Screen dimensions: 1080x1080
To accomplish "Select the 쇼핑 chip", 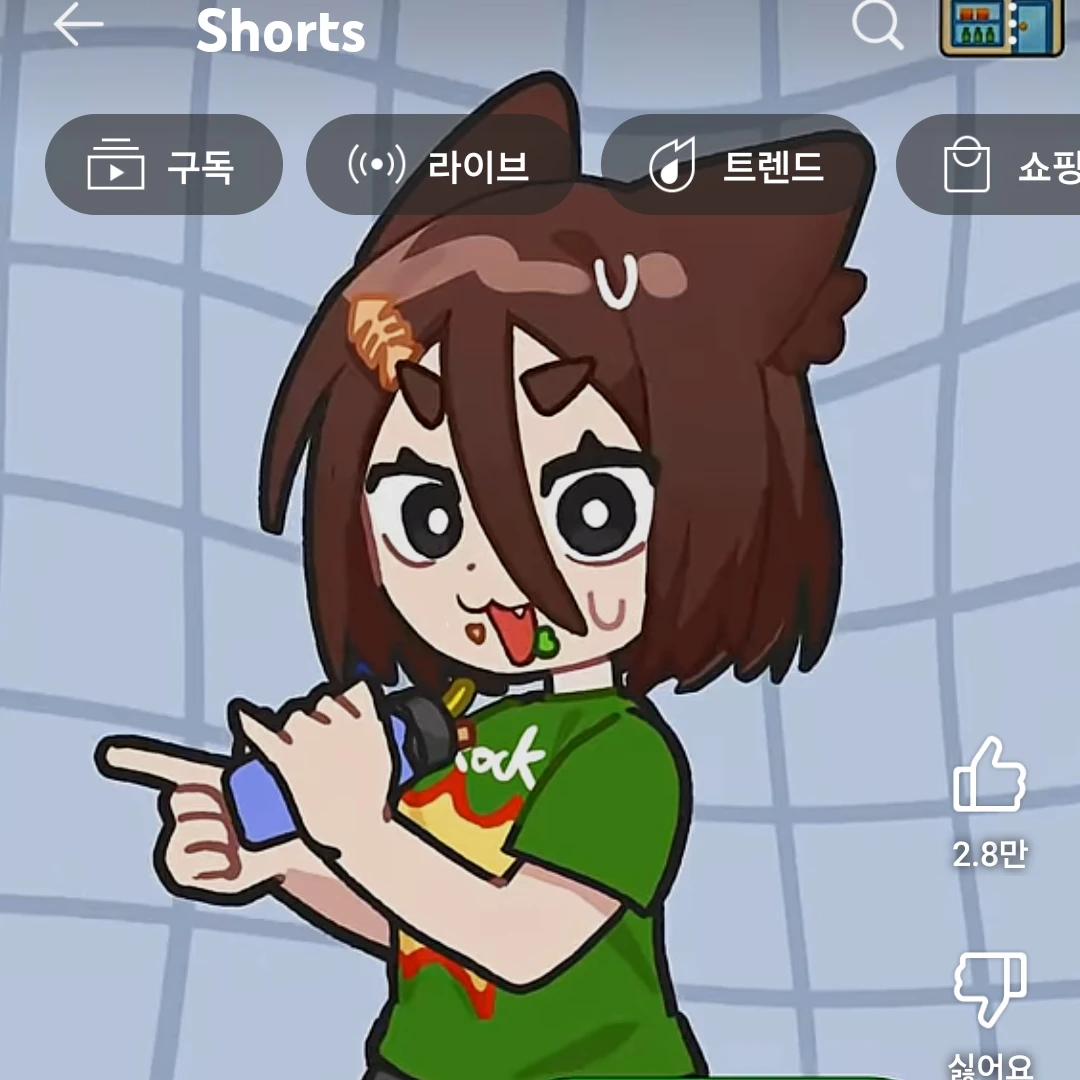I will [1000, 165].
